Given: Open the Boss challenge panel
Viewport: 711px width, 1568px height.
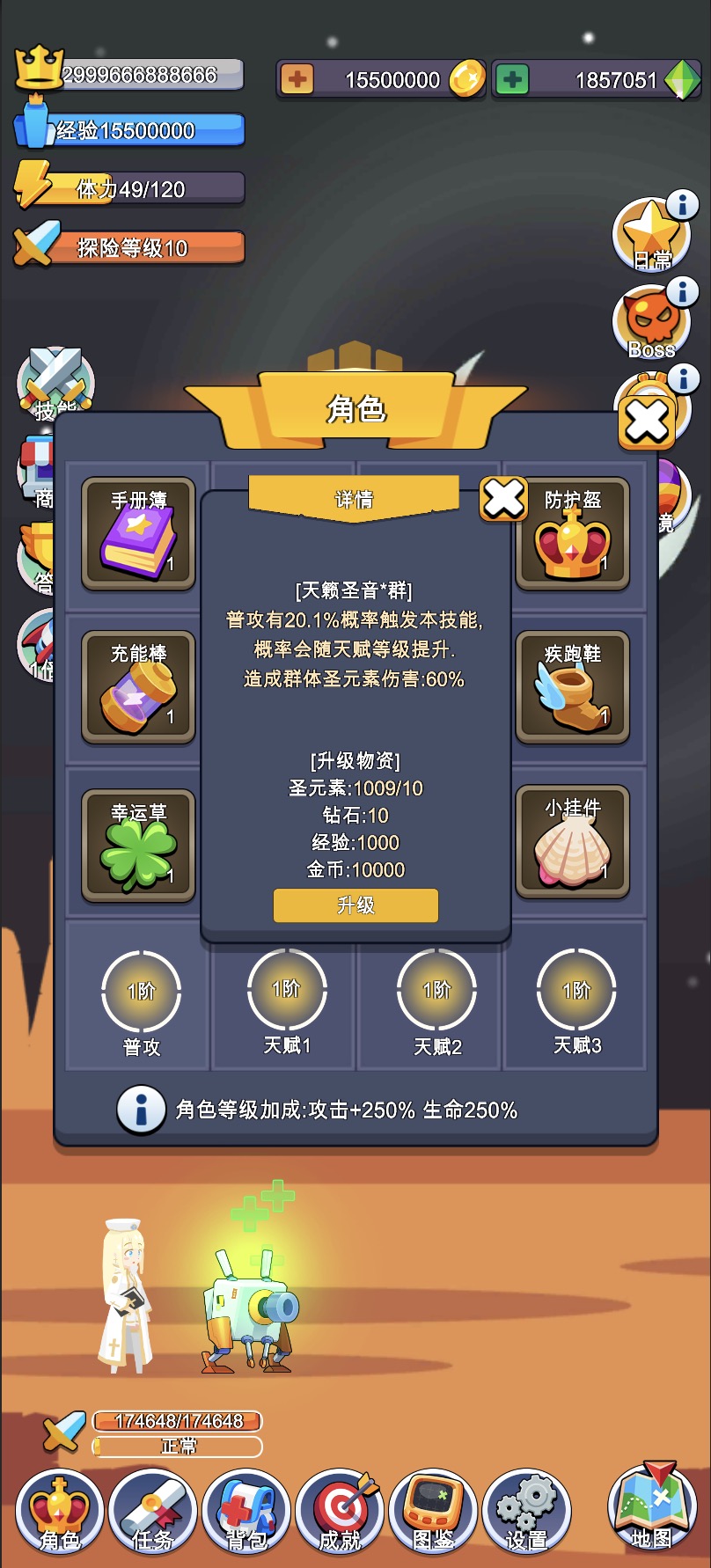Looking at the screenshot, I should 651,321.
